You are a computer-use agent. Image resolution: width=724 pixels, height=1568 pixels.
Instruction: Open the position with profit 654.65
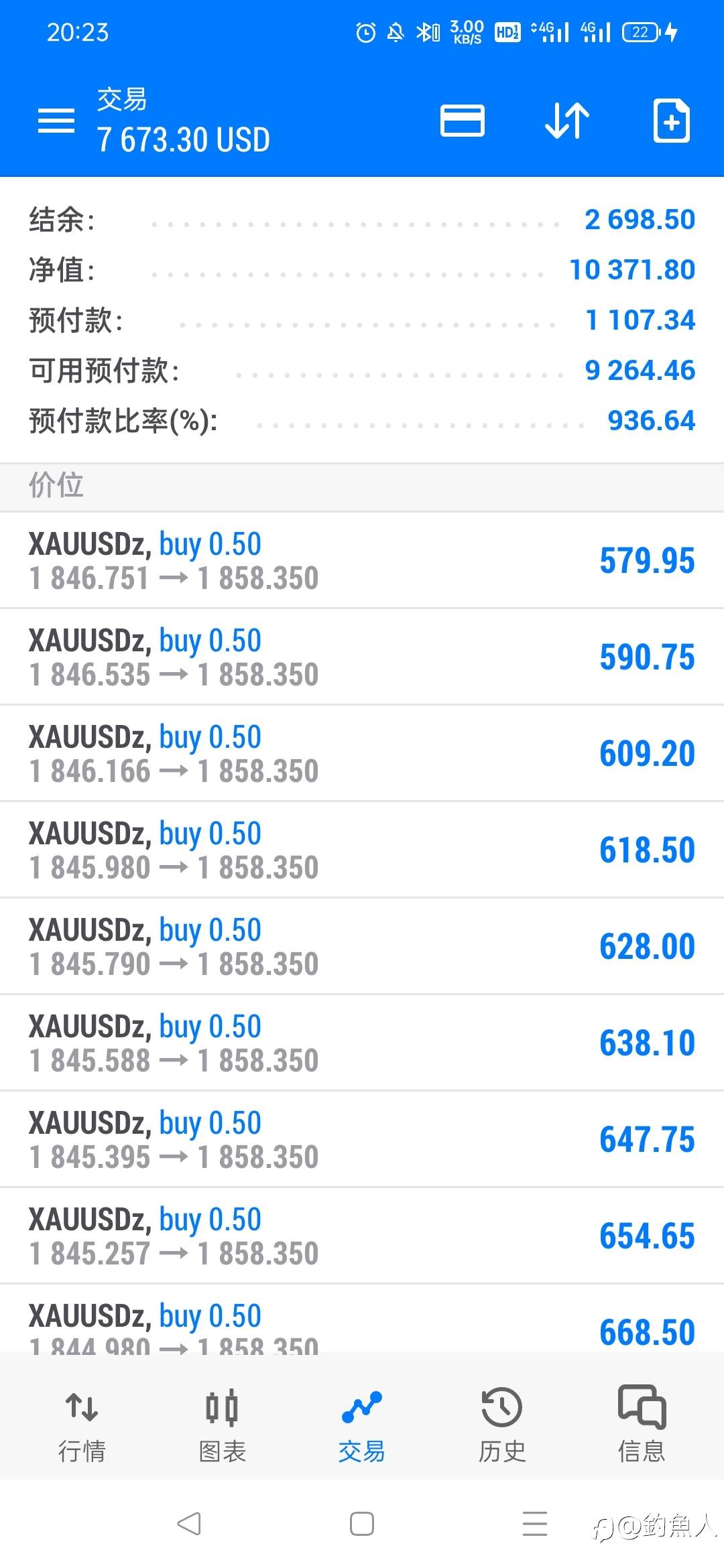(x=362, y=1236)
